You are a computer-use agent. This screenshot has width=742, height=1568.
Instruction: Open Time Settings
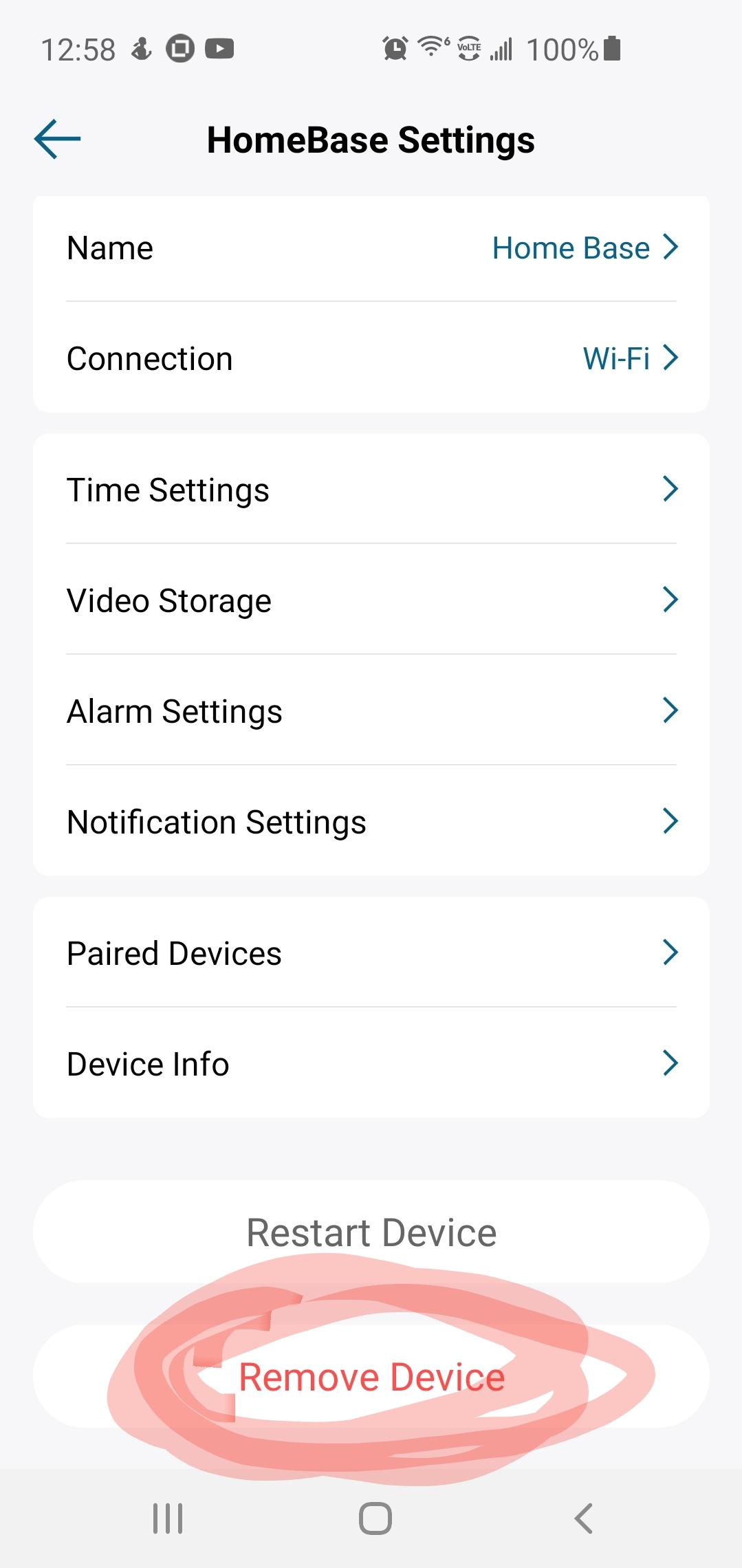pyautogui.click(x=371, y=490)
